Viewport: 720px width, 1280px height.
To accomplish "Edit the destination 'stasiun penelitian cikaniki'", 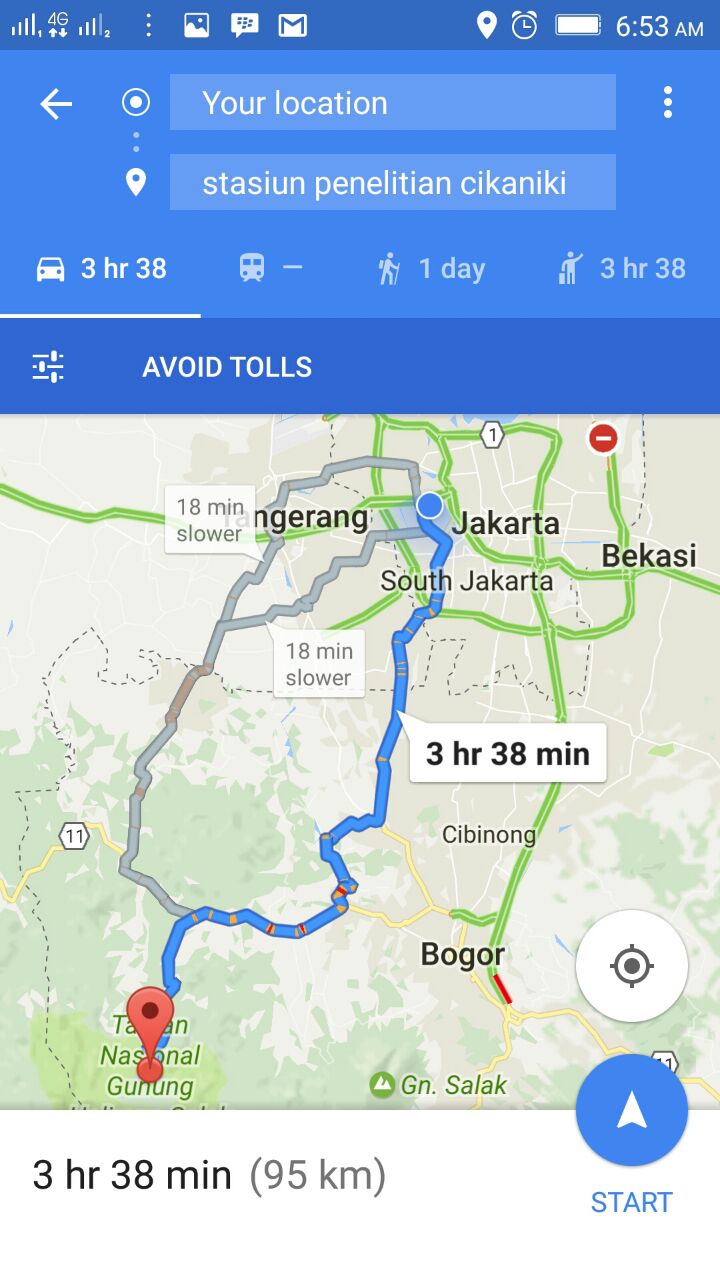I will point(392,182).
